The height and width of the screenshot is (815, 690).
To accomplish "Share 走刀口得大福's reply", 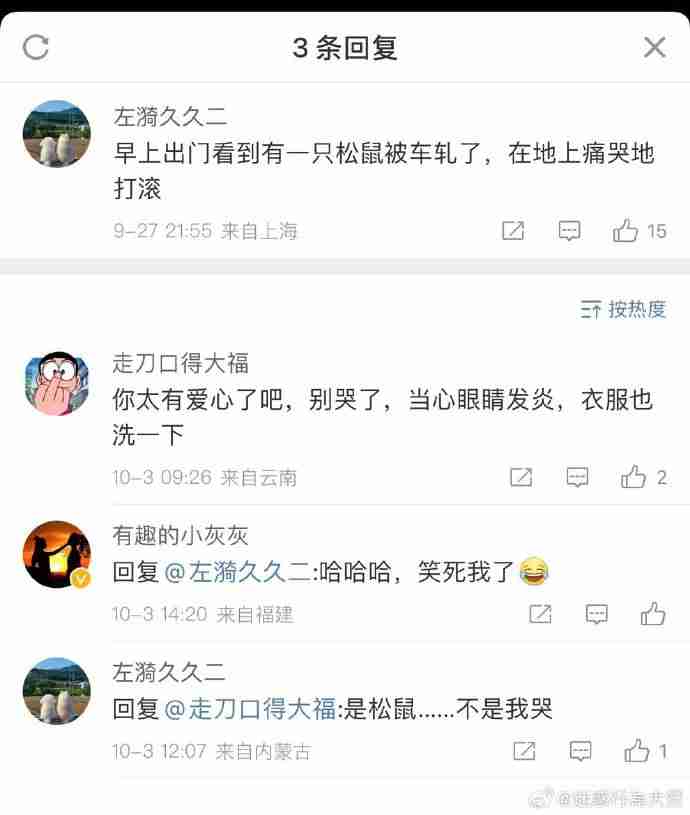I will (x=521, y=477).
